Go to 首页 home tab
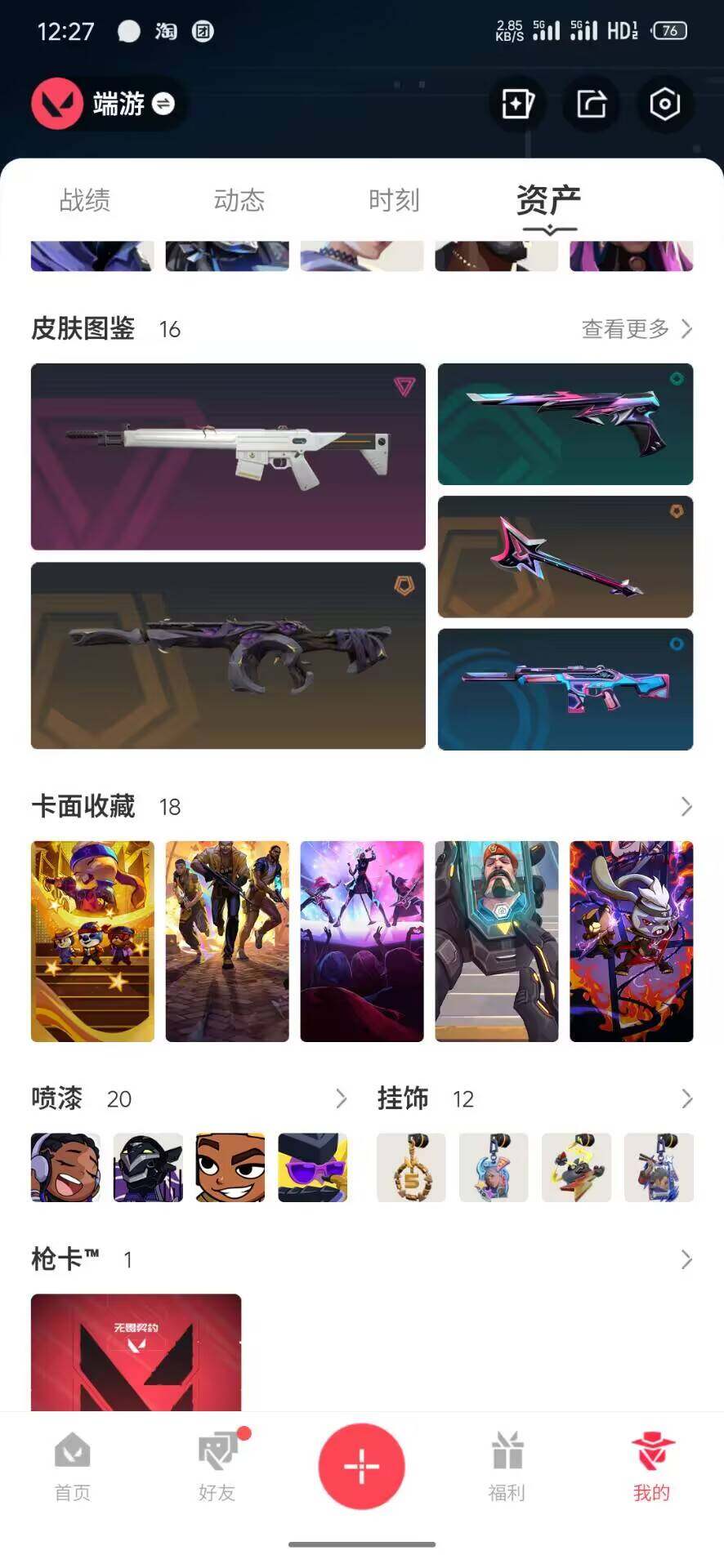This screenshot has width=724, height=1568. pos(73,1468)
